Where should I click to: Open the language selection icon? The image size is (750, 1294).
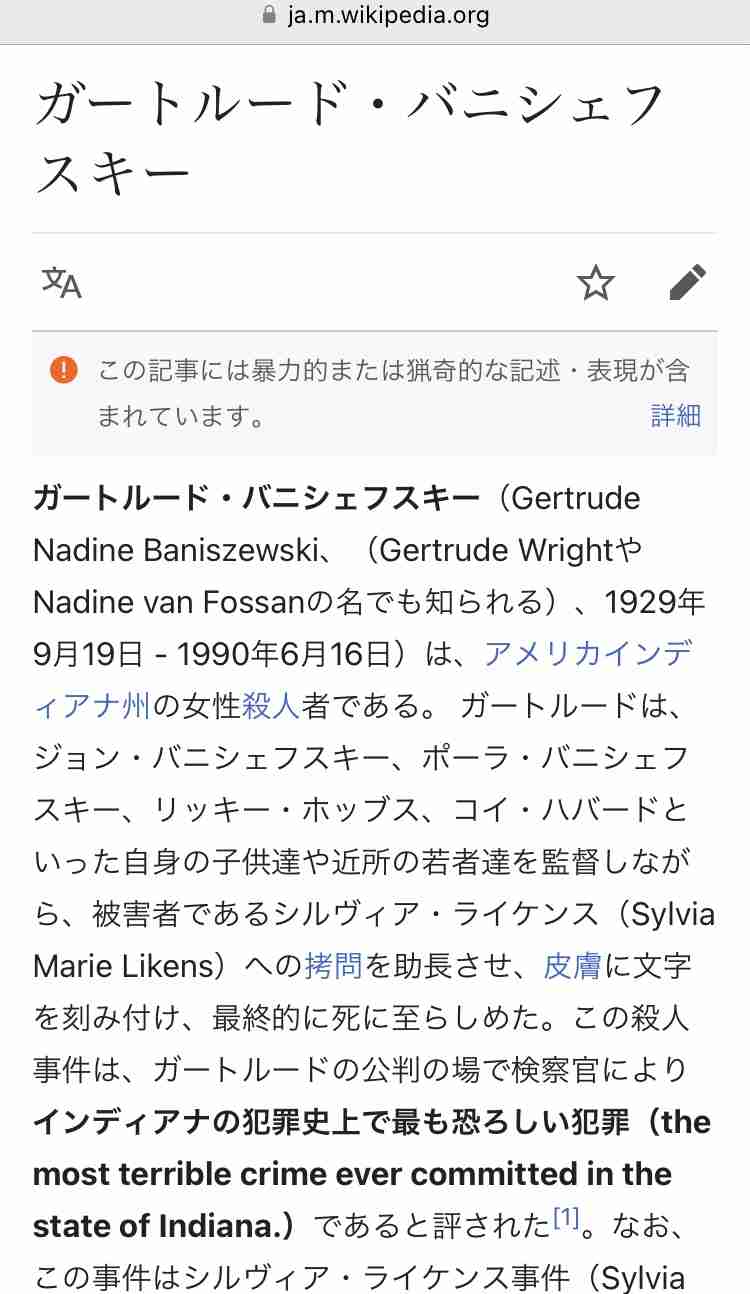click(x=61, y=284)
